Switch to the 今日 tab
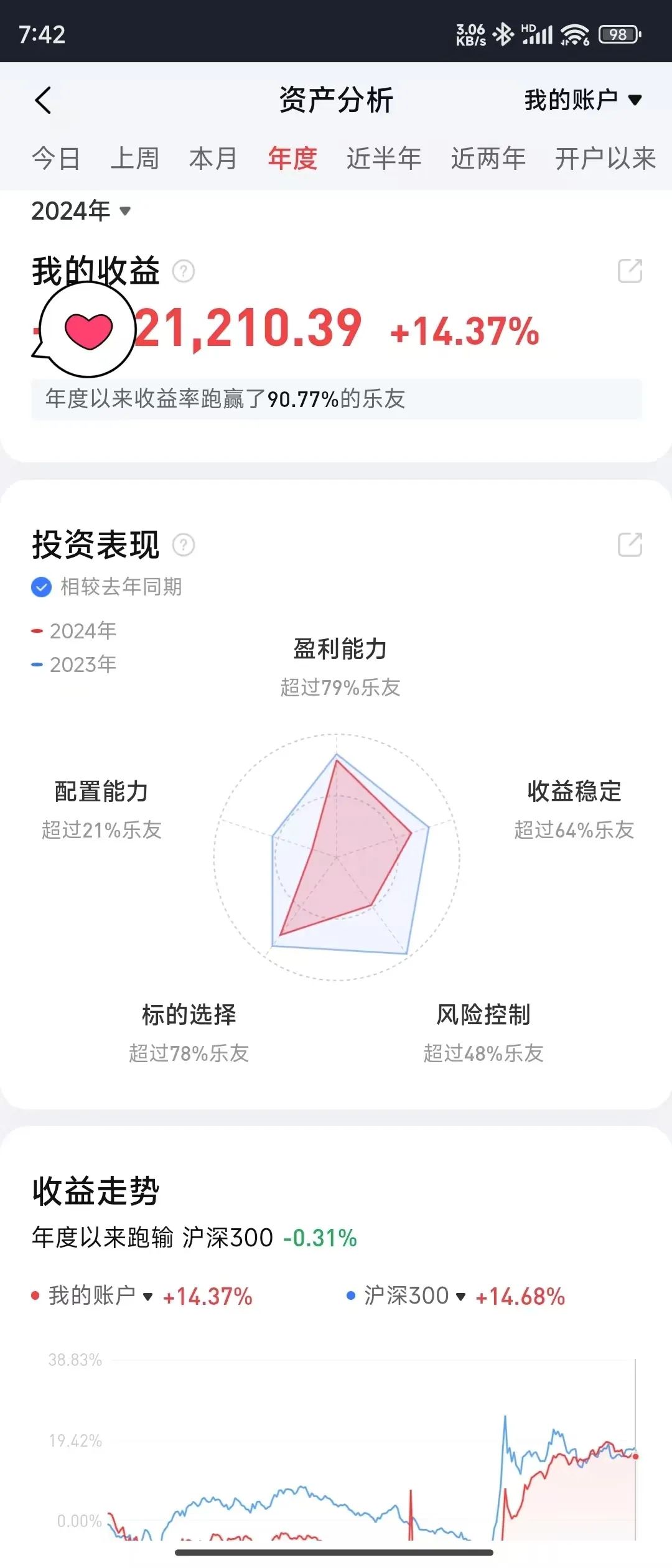Screen dimensions: 672x1568 click(x=56, y=159)
